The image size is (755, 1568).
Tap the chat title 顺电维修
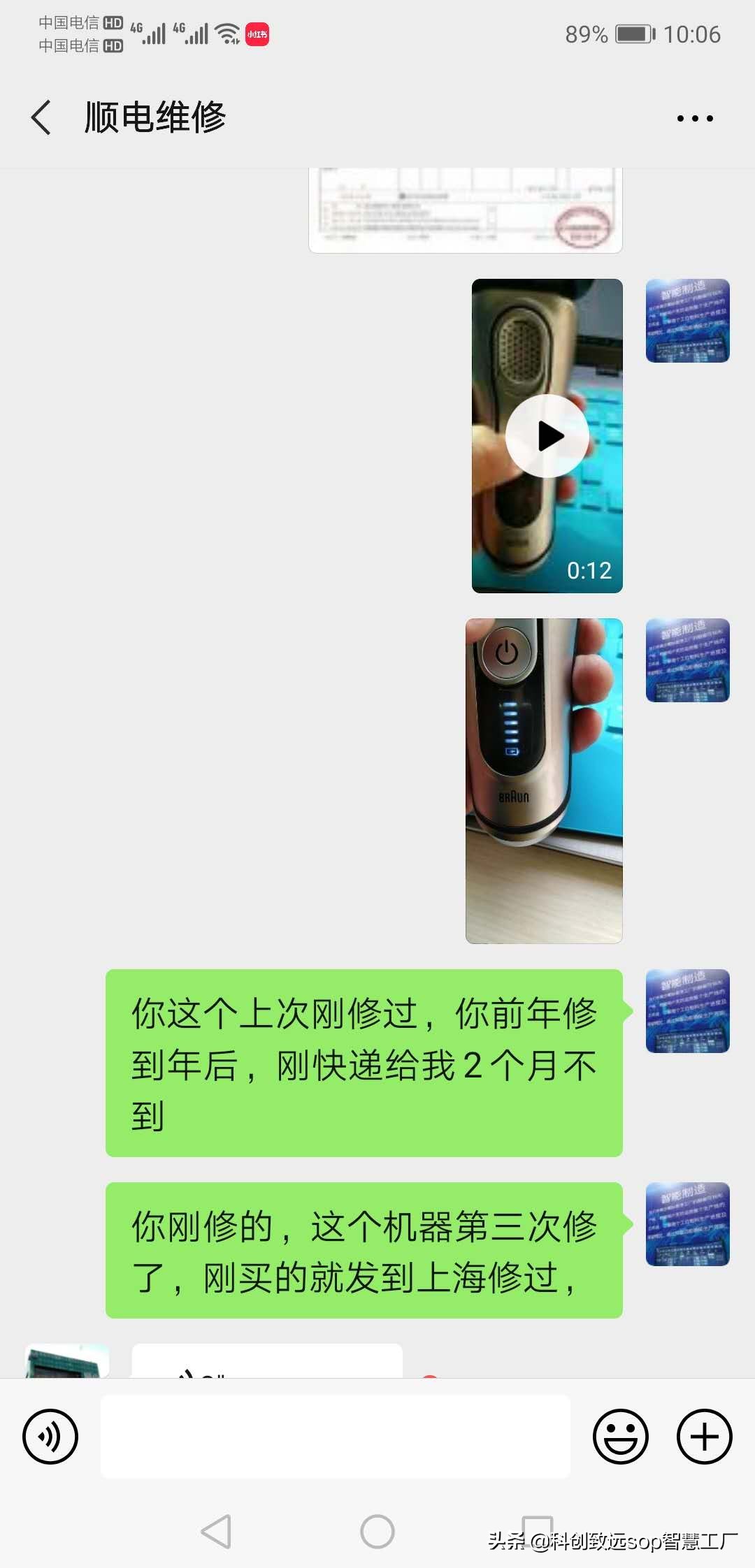click(155, 117)
